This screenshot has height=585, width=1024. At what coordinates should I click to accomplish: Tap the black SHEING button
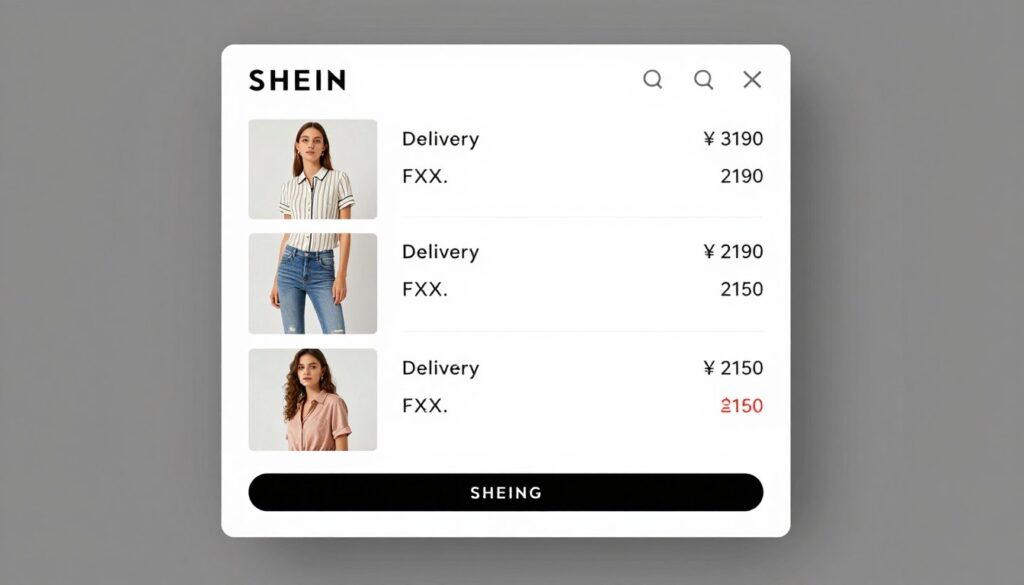505,492
